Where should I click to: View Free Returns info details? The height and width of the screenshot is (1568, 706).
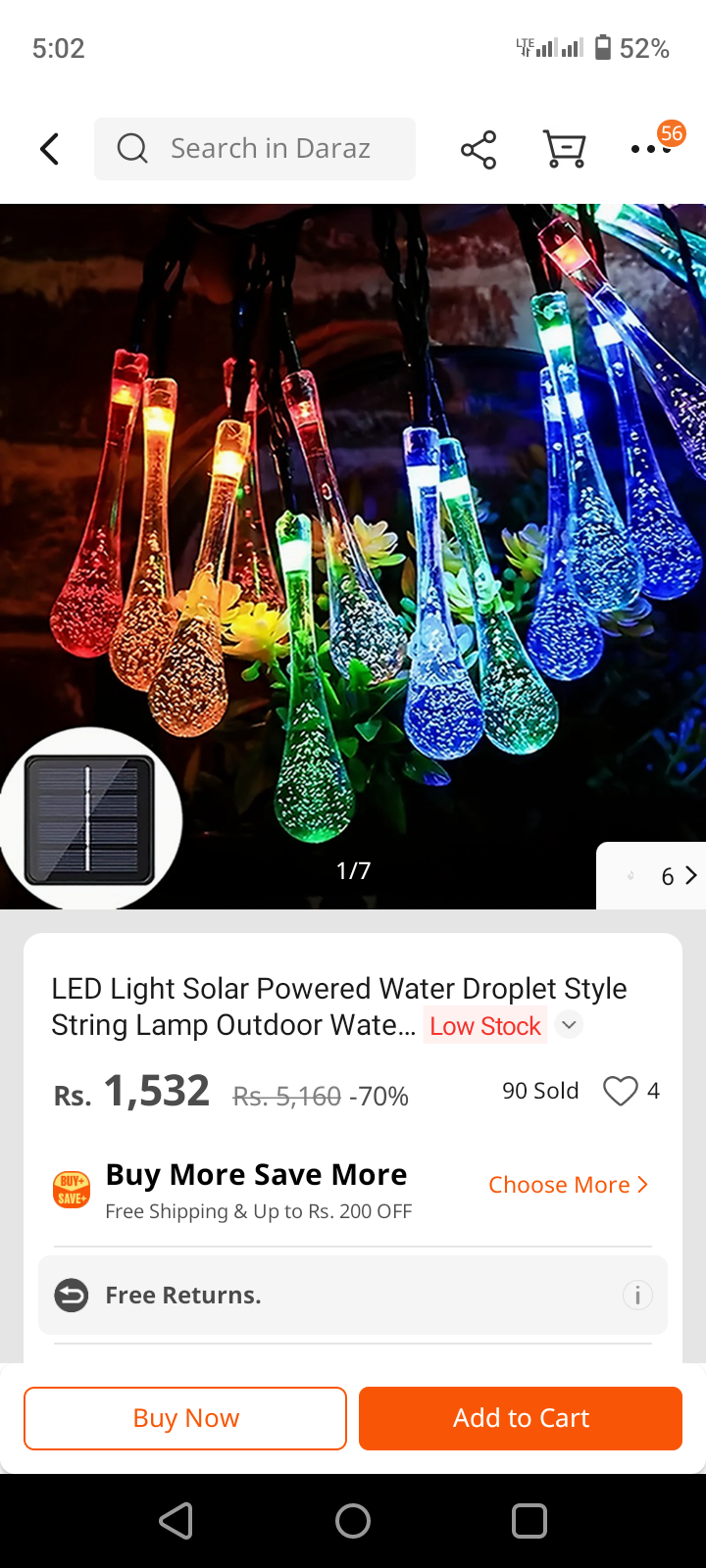click(637, 1296)
